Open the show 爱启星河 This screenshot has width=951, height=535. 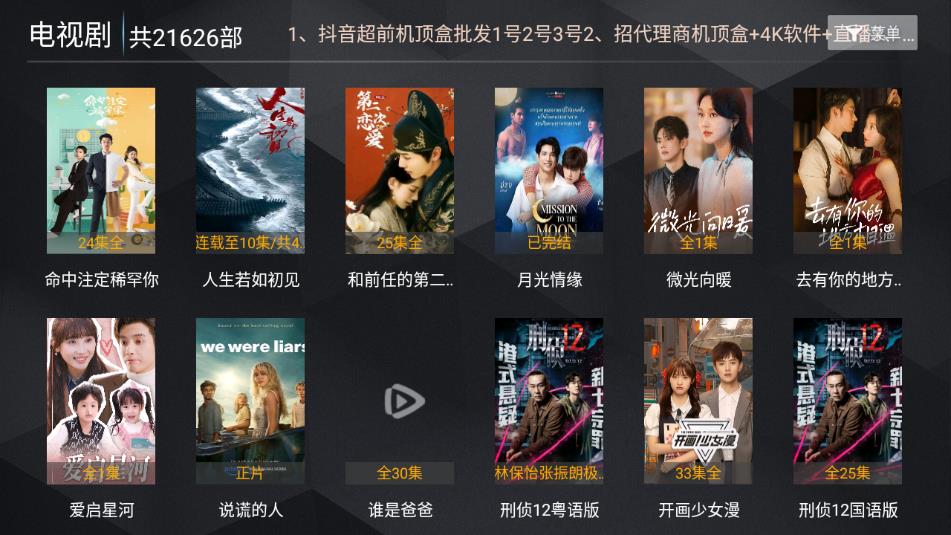click(x=101, y=401)
